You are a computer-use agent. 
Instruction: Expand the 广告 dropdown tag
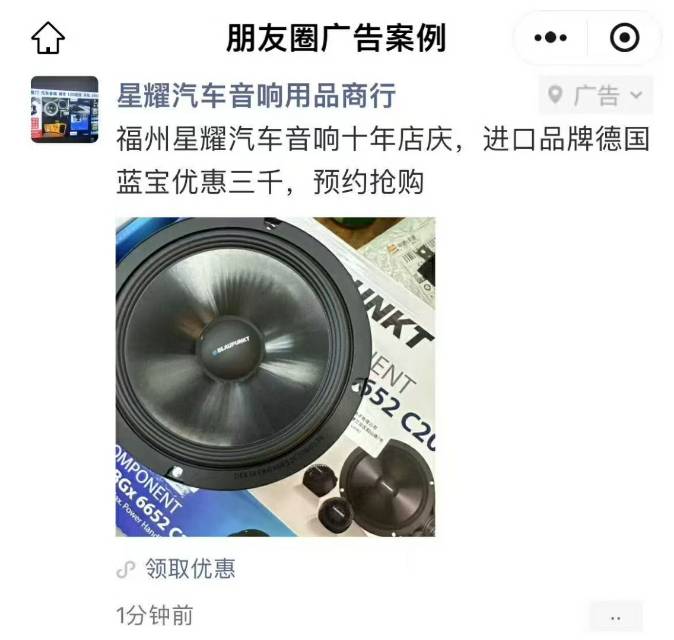click(x=596, y=96)
